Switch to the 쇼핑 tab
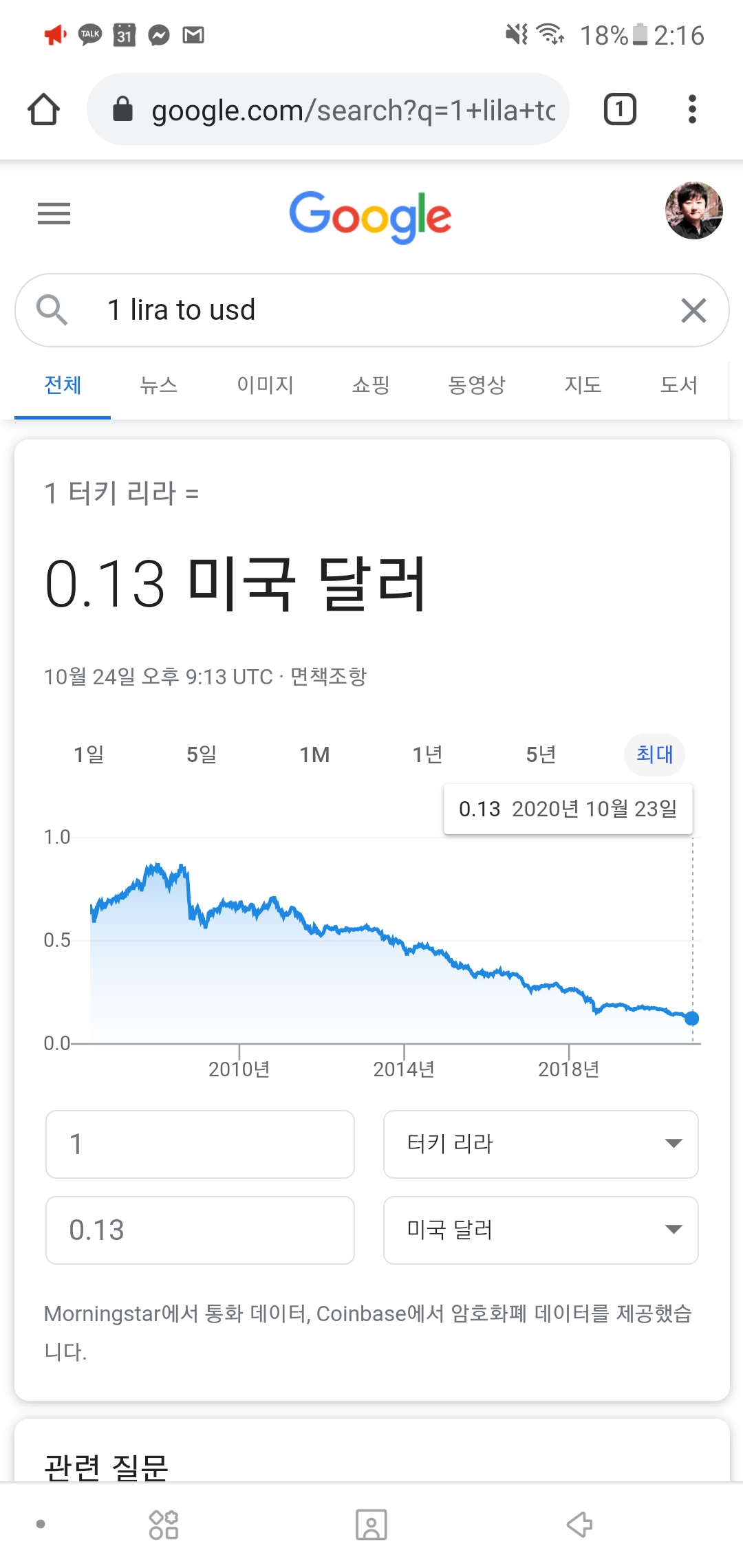Screen dimensions: 743x1568 (371, 384)
